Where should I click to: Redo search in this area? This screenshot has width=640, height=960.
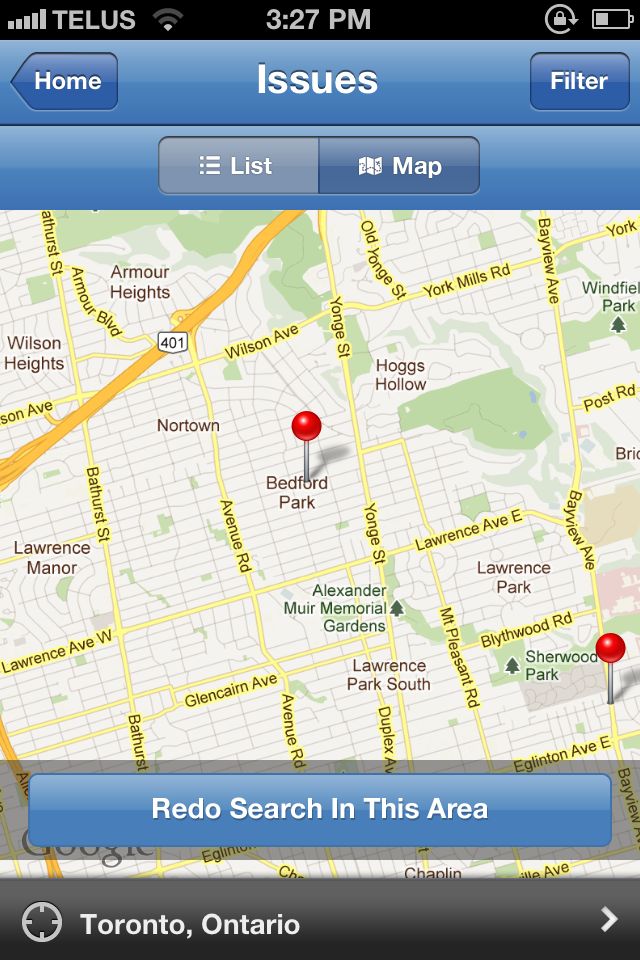(320, 809)
